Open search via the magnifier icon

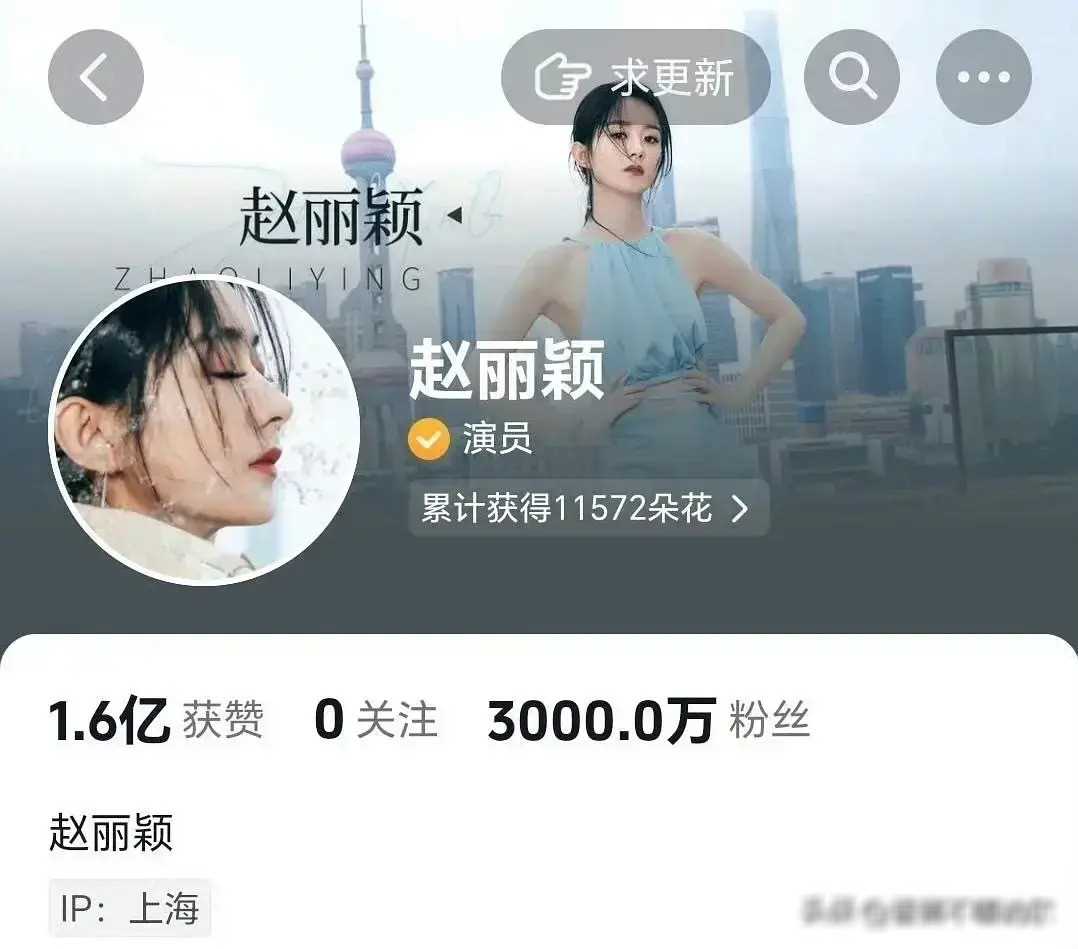pos(852,77)
